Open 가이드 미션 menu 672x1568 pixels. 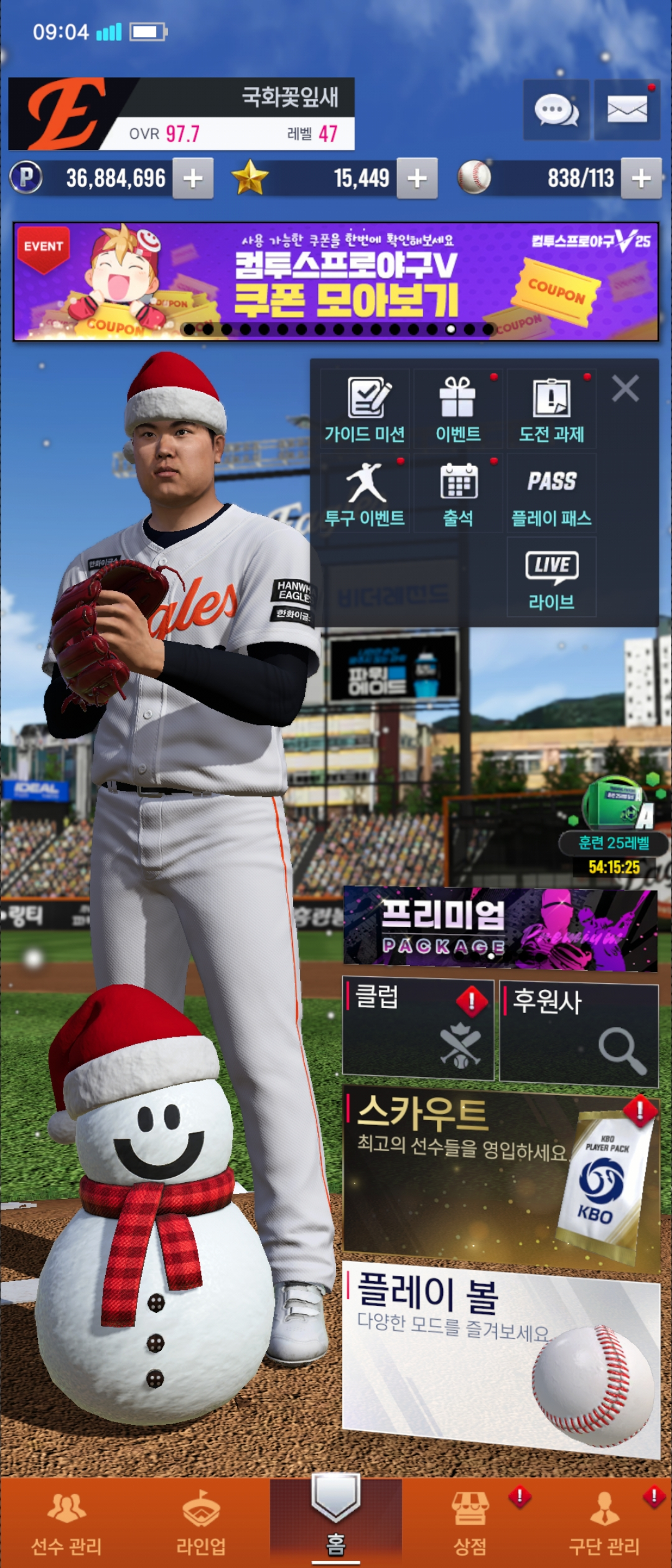pos(365,409)
